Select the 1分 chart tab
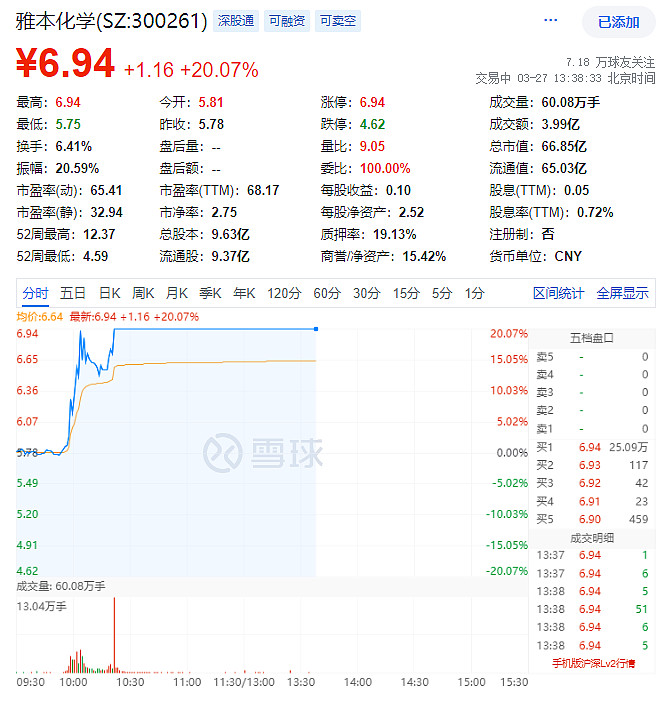The width and height of the screenshot is (657, 705). pos(474,293)
